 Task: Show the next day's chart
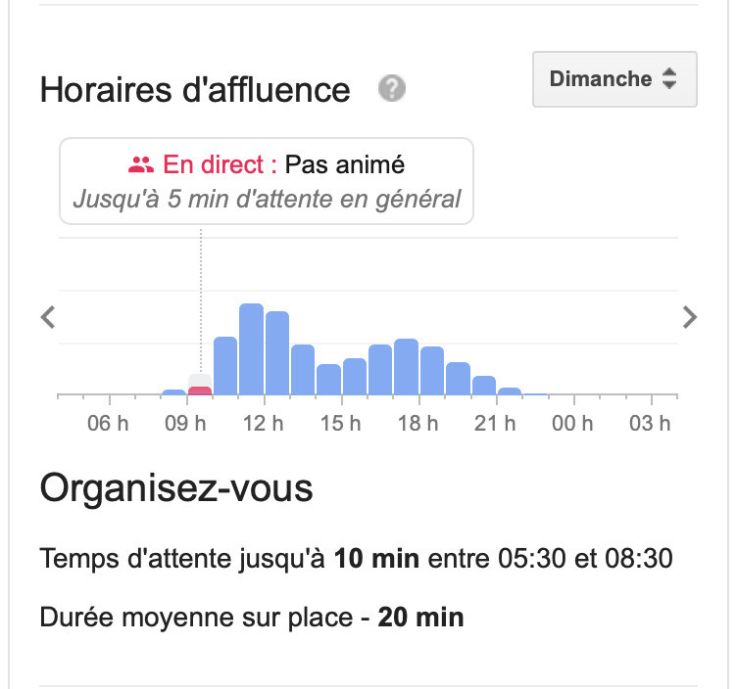689,318
